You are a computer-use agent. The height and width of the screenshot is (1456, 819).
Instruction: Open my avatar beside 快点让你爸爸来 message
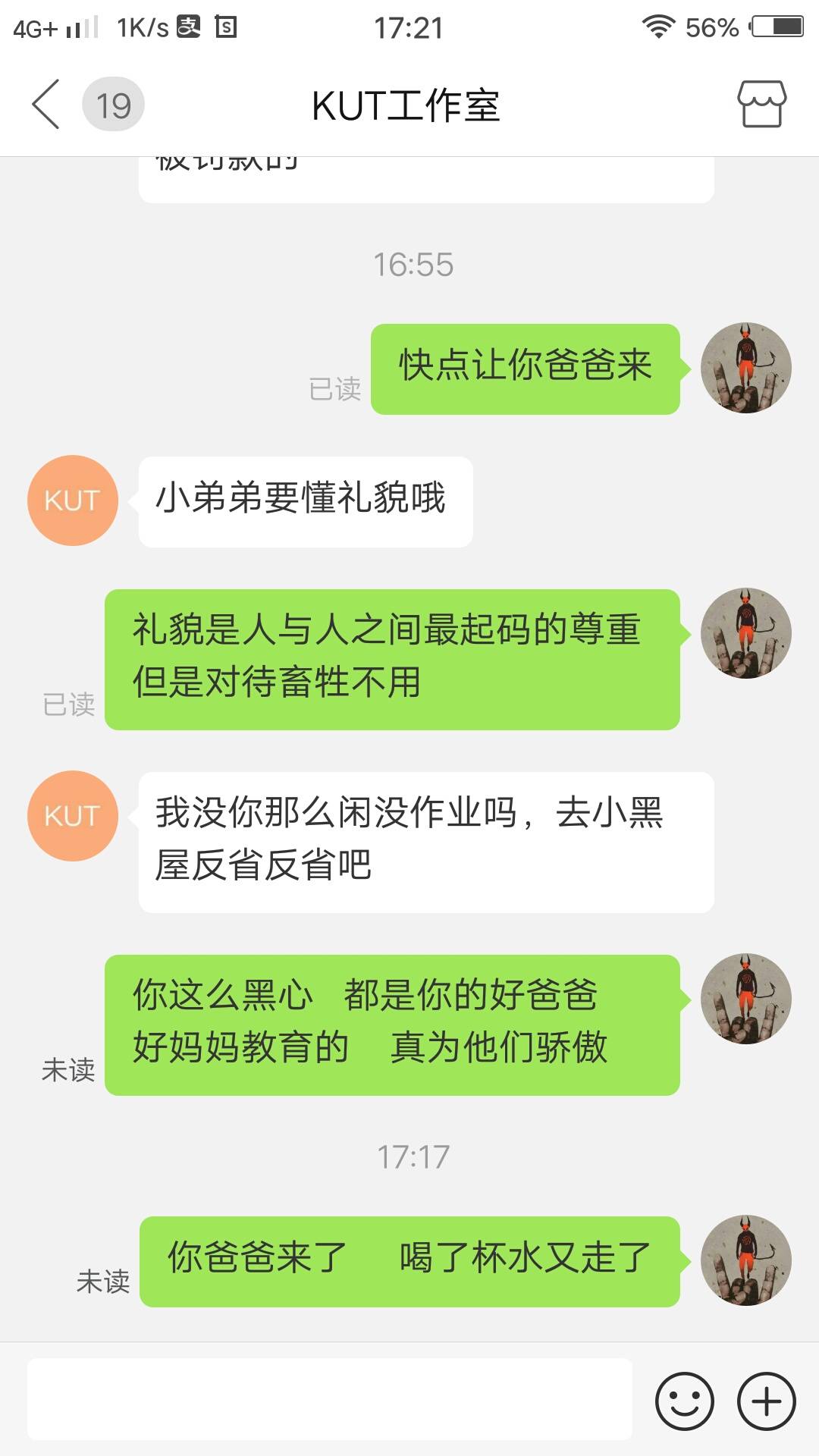745,369
